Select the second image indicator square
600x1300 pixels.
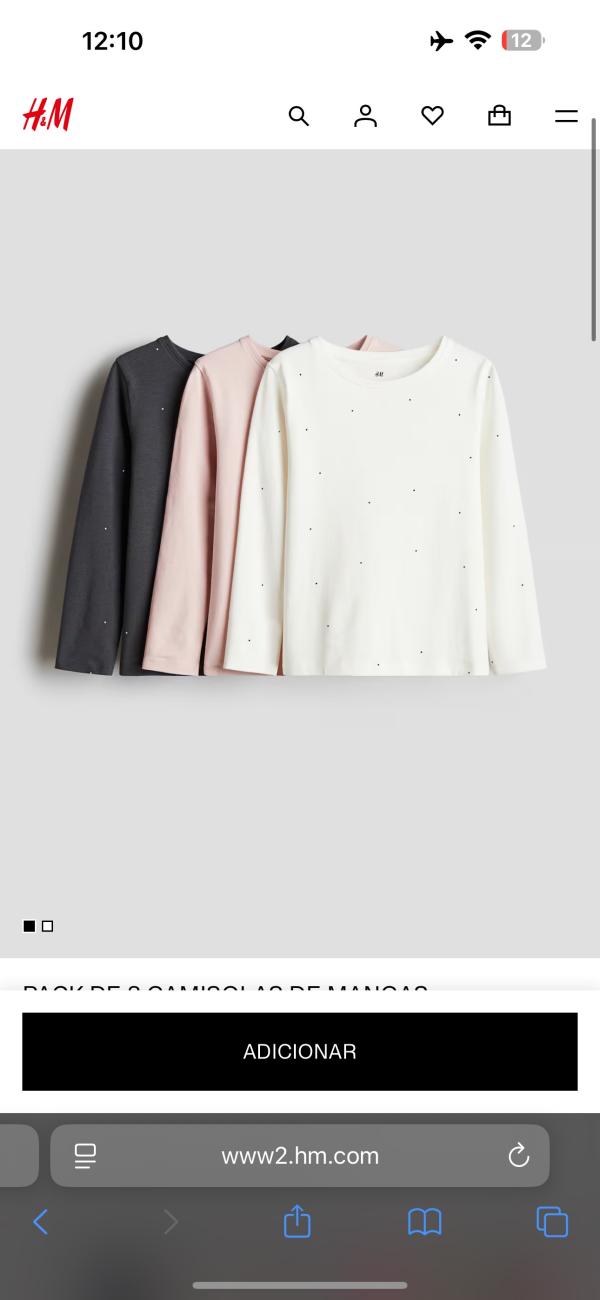click(47, 926)
